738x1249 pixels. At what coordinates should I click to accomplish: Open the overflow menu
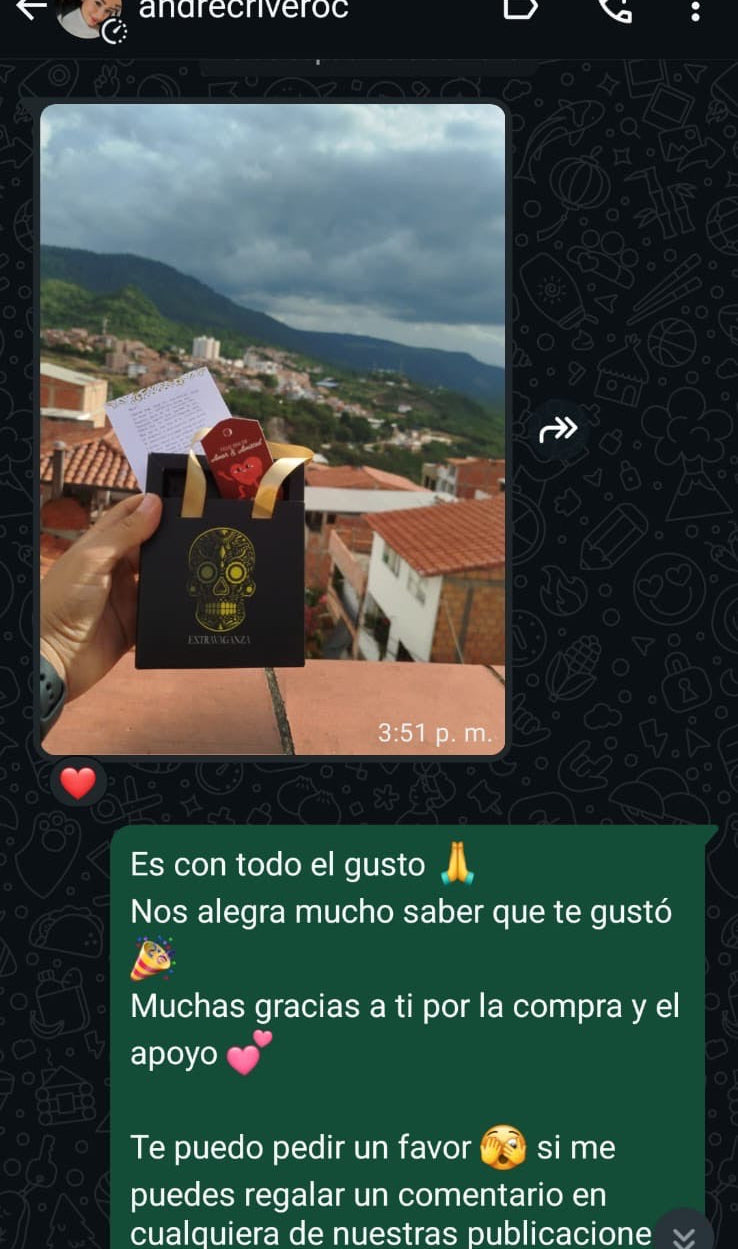(696, 11)
